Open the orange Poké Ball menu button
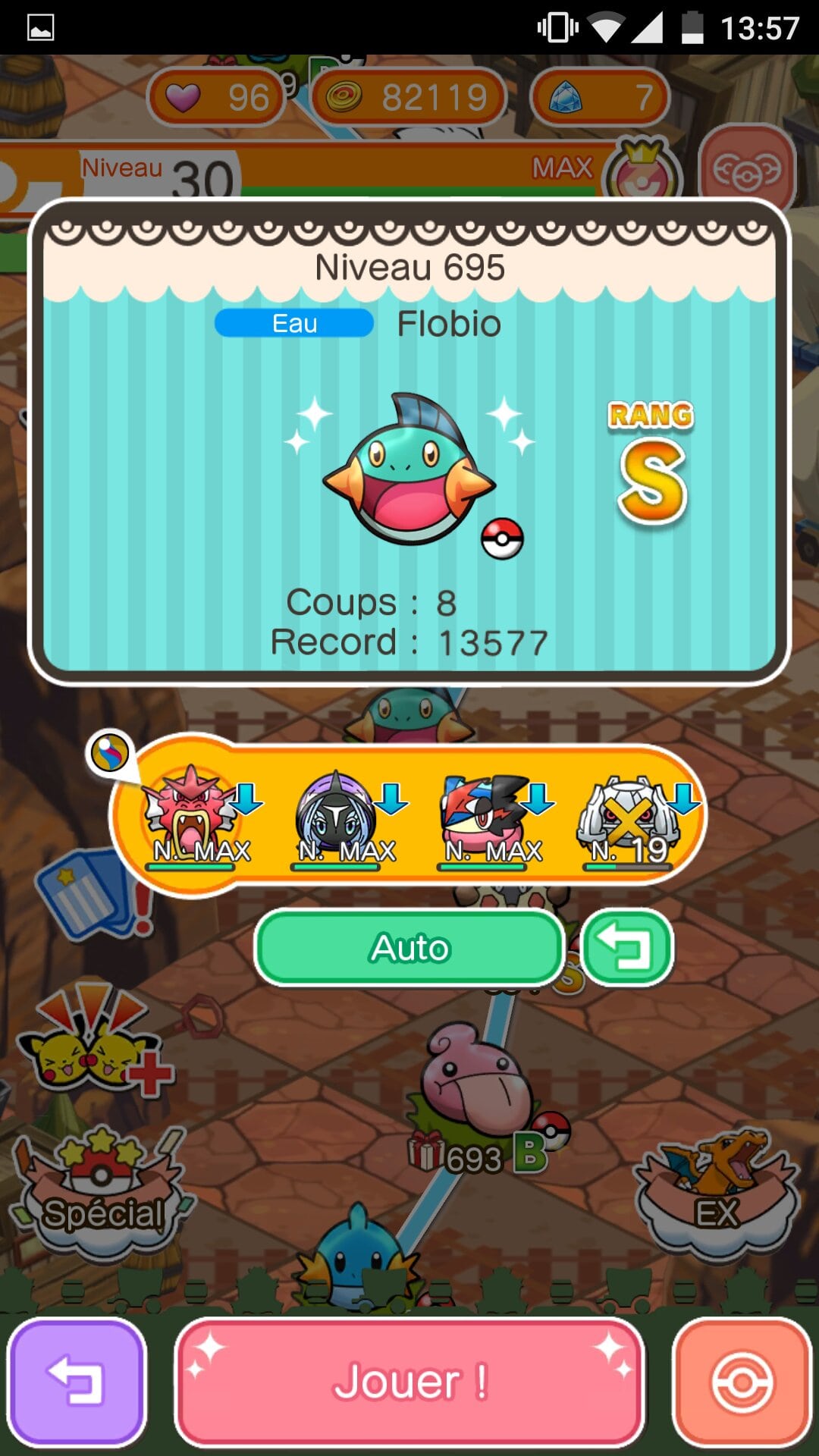Viewport: 819px width, 1456px height. [742, 1382]
